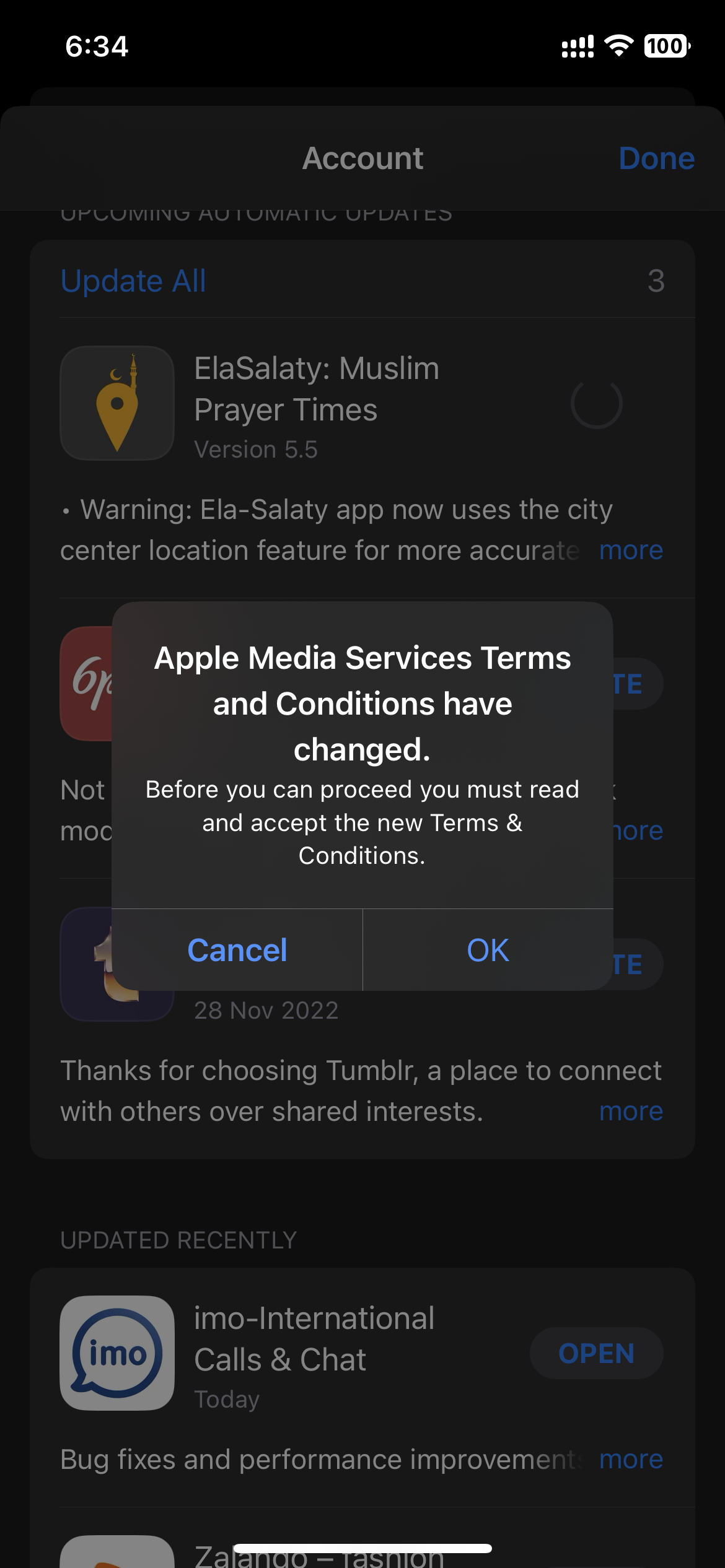Expand more of the Tumblr description
Screen dimensions: 725x1568
(631, 1112)
